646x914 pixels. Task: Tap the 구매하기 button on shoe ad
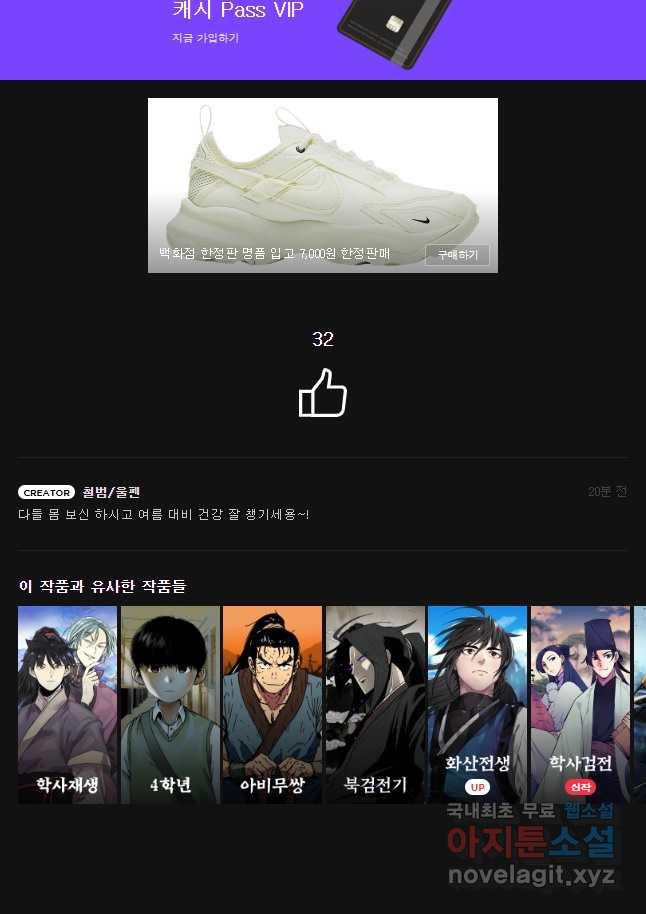click(457, 255)
